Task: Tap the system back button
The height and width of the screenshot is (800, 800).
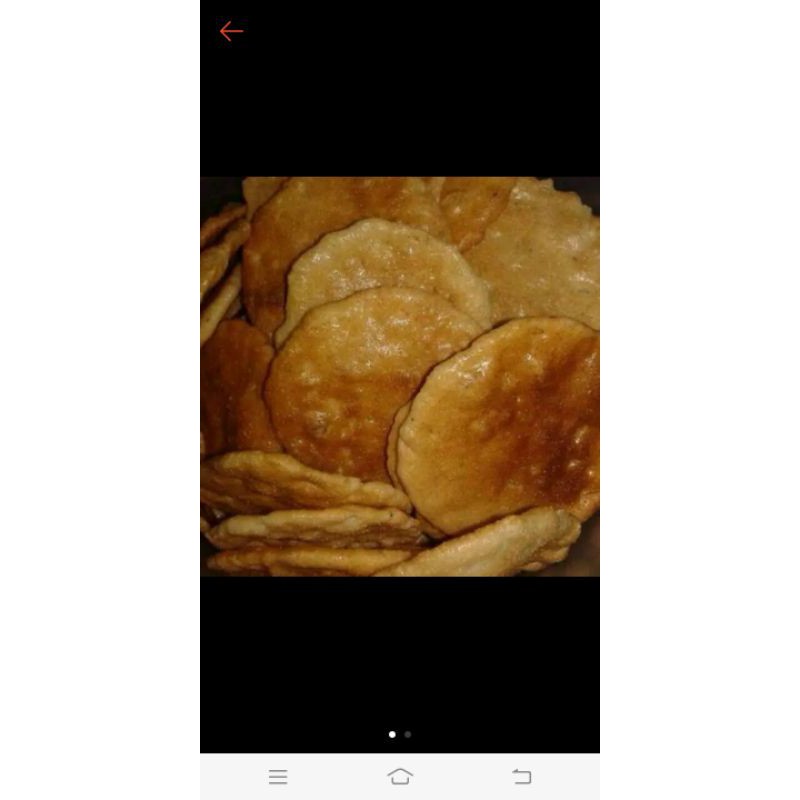Action: point(521,777)
